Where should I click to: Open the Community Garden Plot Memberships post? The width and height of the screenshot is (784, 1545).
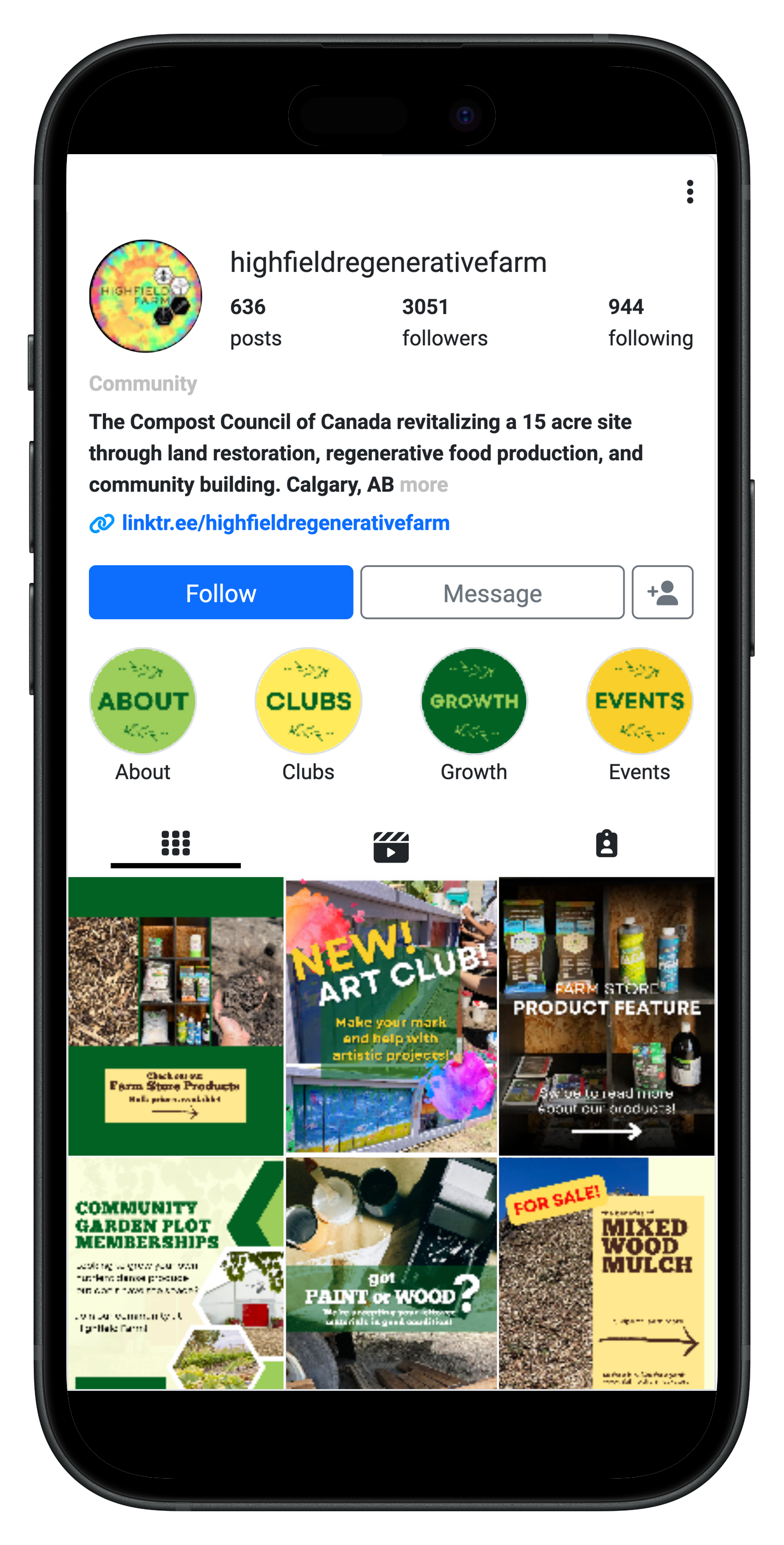176,1273
